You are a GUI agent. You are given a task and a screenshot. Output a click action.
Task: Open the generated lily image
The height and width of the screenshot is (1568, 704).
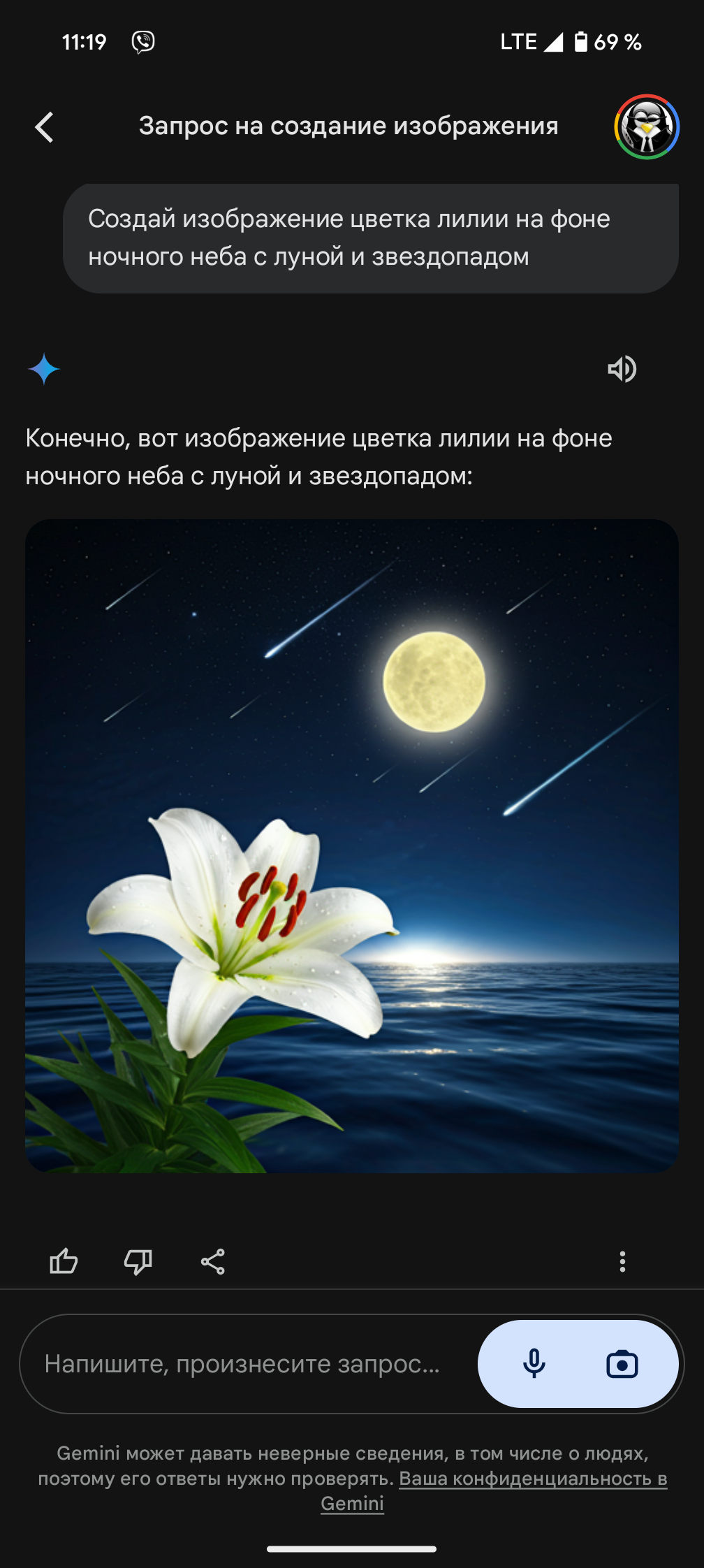352,845
